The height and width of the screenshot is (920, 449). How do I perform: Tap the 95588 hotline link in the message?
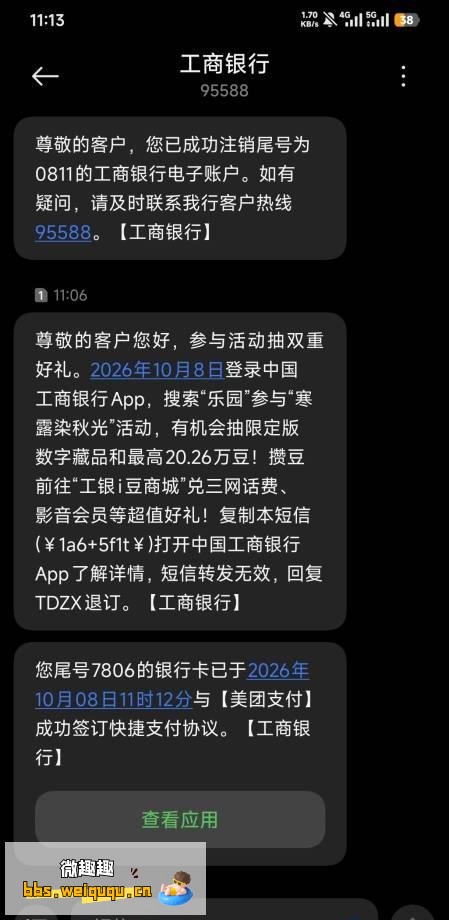pos(63,232)
